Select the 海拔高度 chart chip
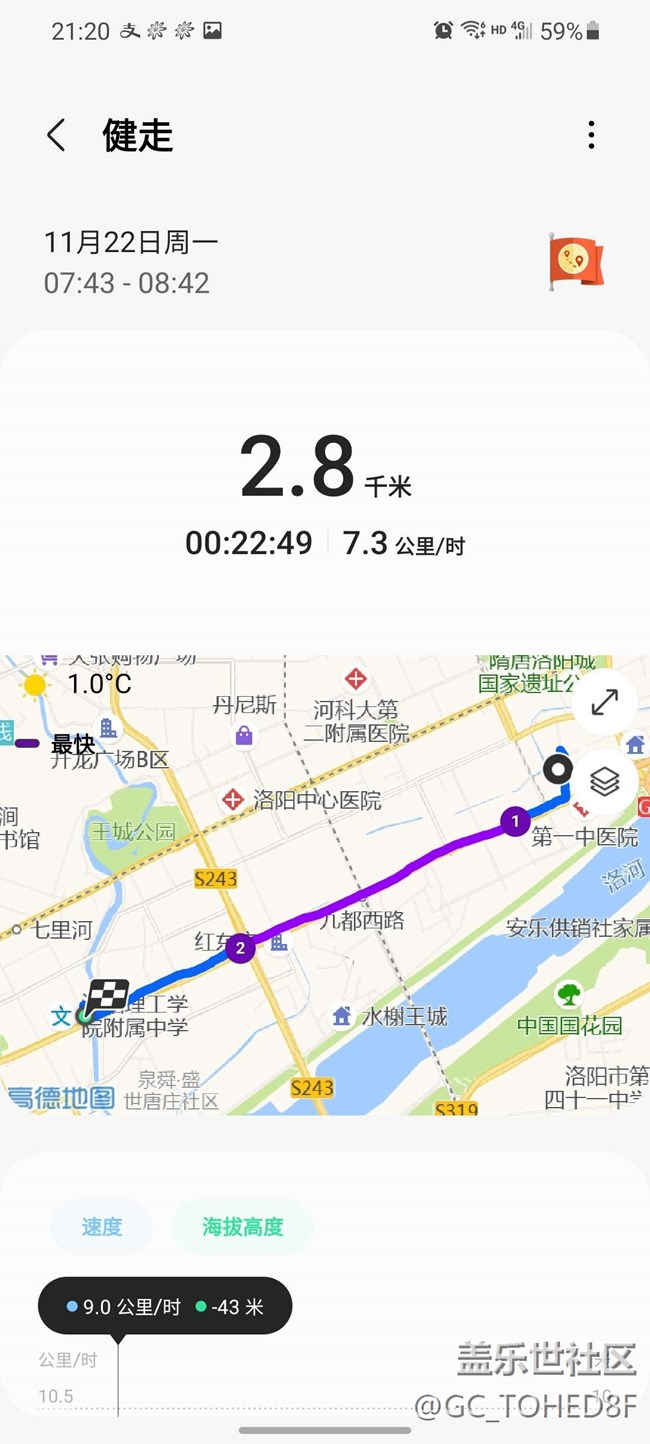The image size is (650, 1444). pos(243,1227)
